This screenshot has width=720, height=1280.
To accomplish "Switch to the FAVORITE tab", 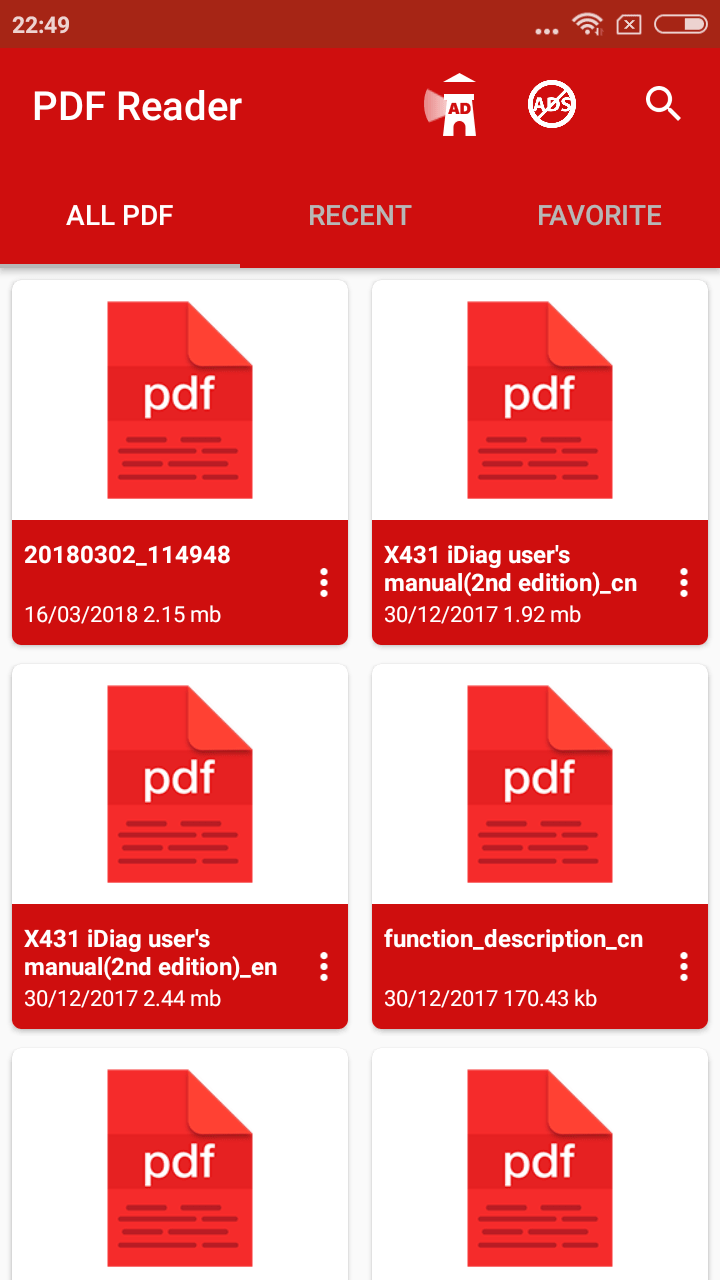I will (x=599, y=216).
